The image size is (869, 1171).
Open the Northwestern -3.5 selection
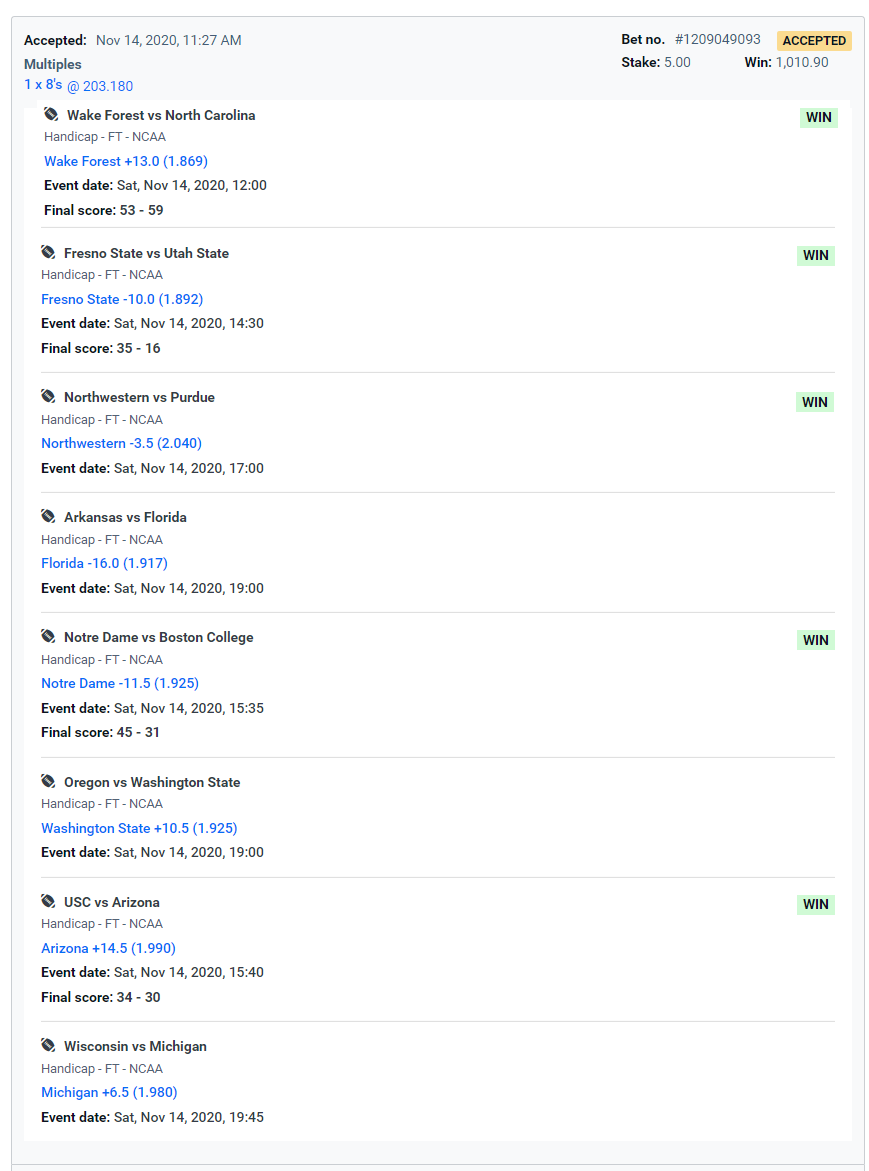tap(121, 443)
